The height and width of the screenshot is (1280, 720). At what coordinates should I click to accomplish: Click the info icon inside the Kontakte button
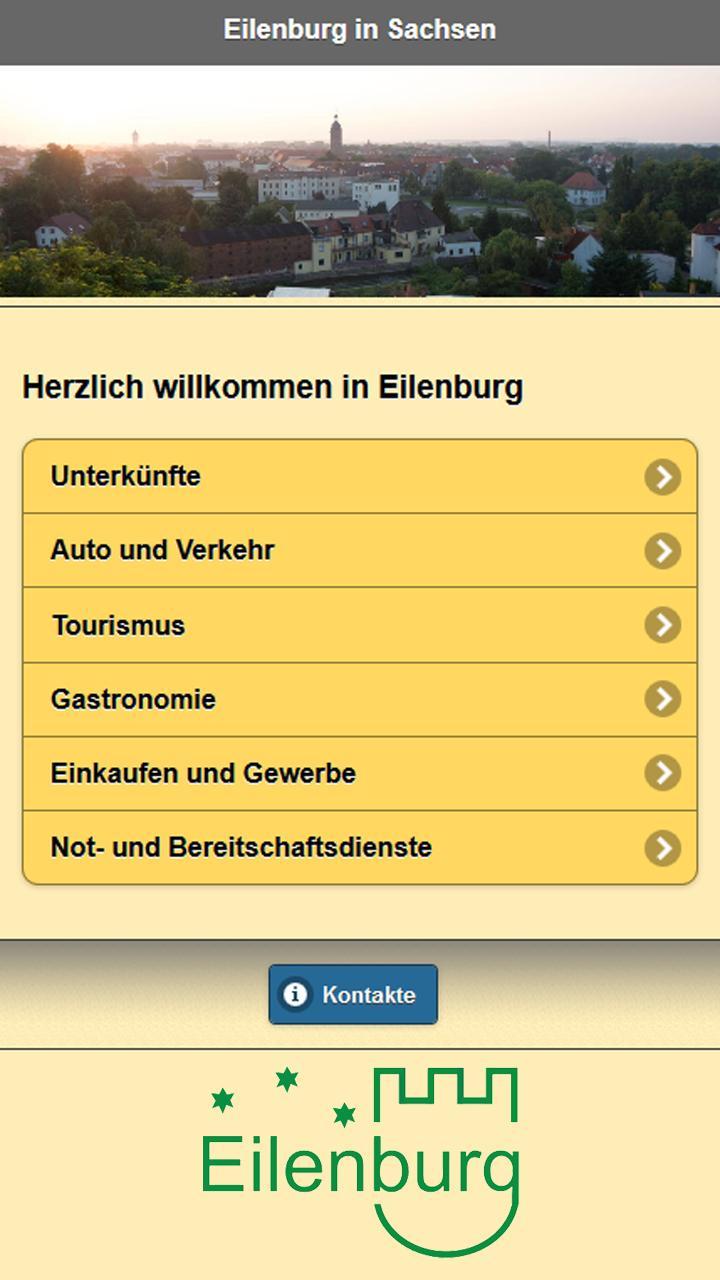coord(295,993)
